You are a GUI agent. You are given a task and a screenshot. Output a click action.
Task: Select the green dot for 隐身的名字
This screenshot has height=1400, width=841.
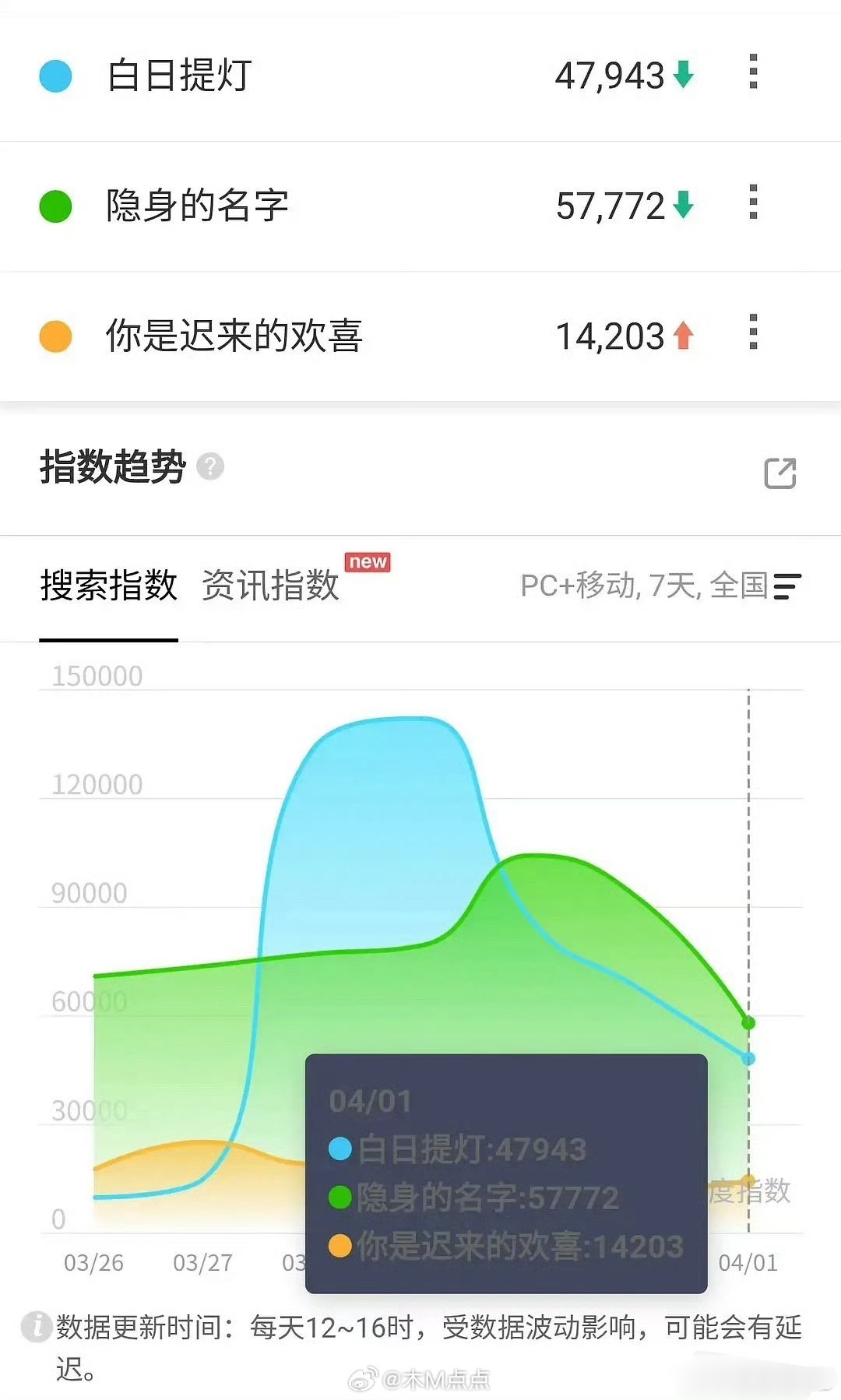tap(55, 206)
